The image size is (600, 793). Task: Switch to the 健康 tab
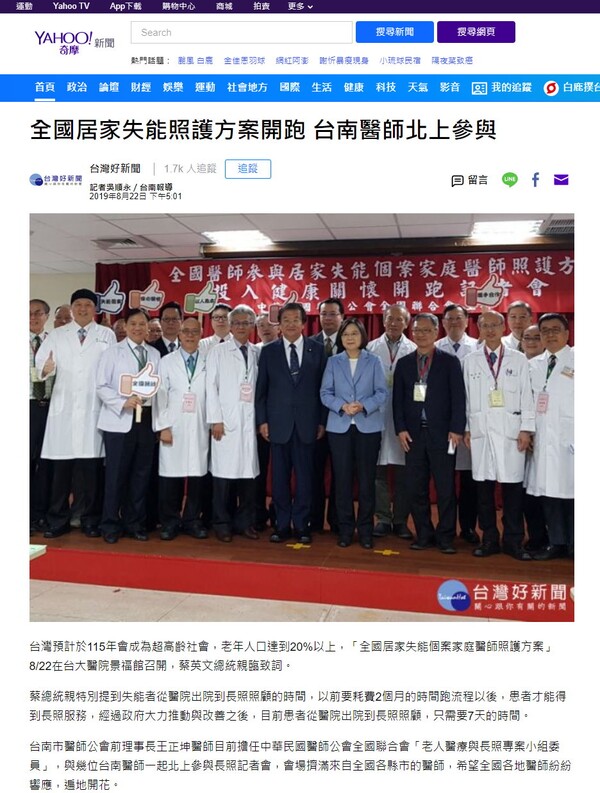click(x=353, y=87)
